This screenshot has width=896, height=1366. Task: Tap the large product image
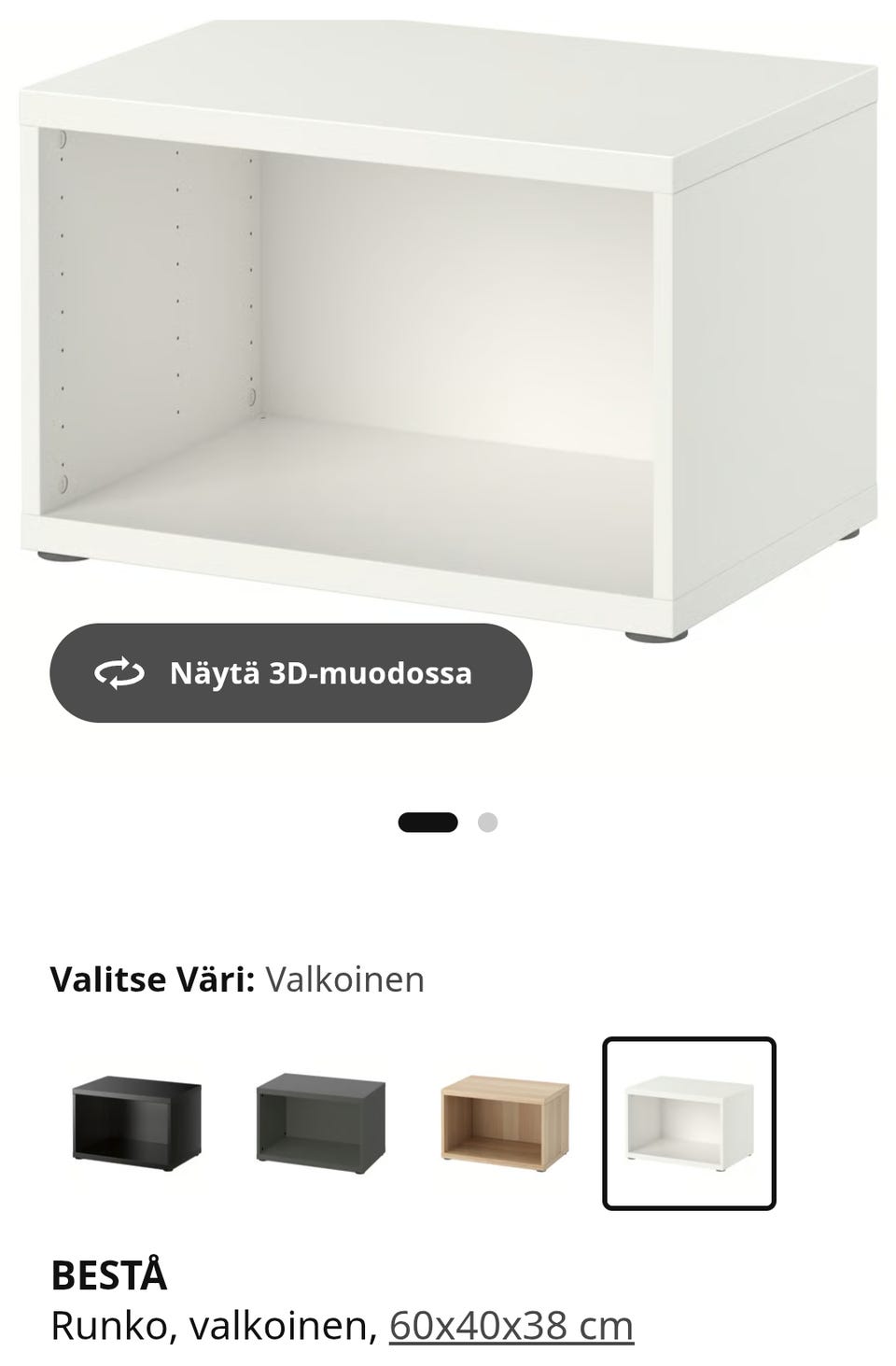448,327
